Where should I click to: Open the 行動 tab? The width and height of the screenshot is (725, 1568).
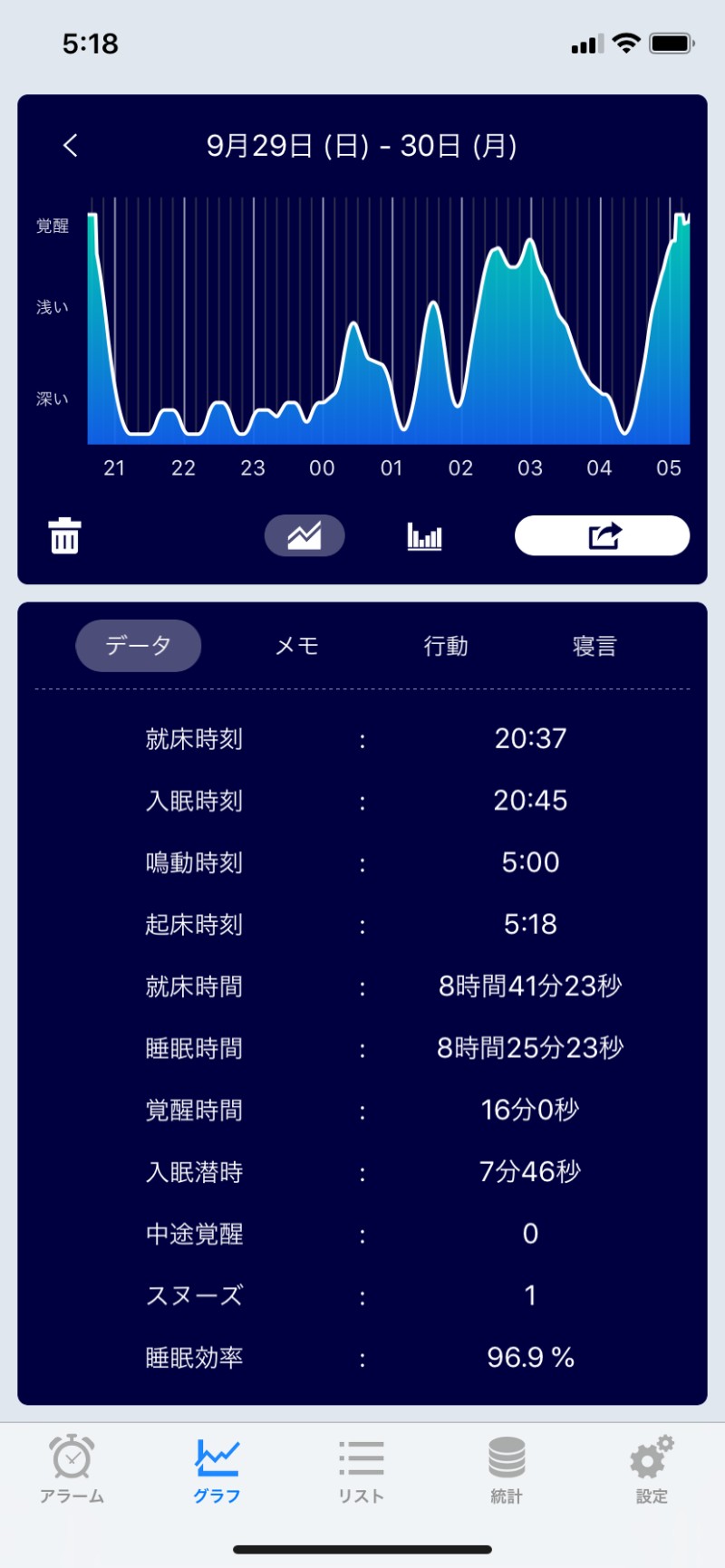[446, 646]
